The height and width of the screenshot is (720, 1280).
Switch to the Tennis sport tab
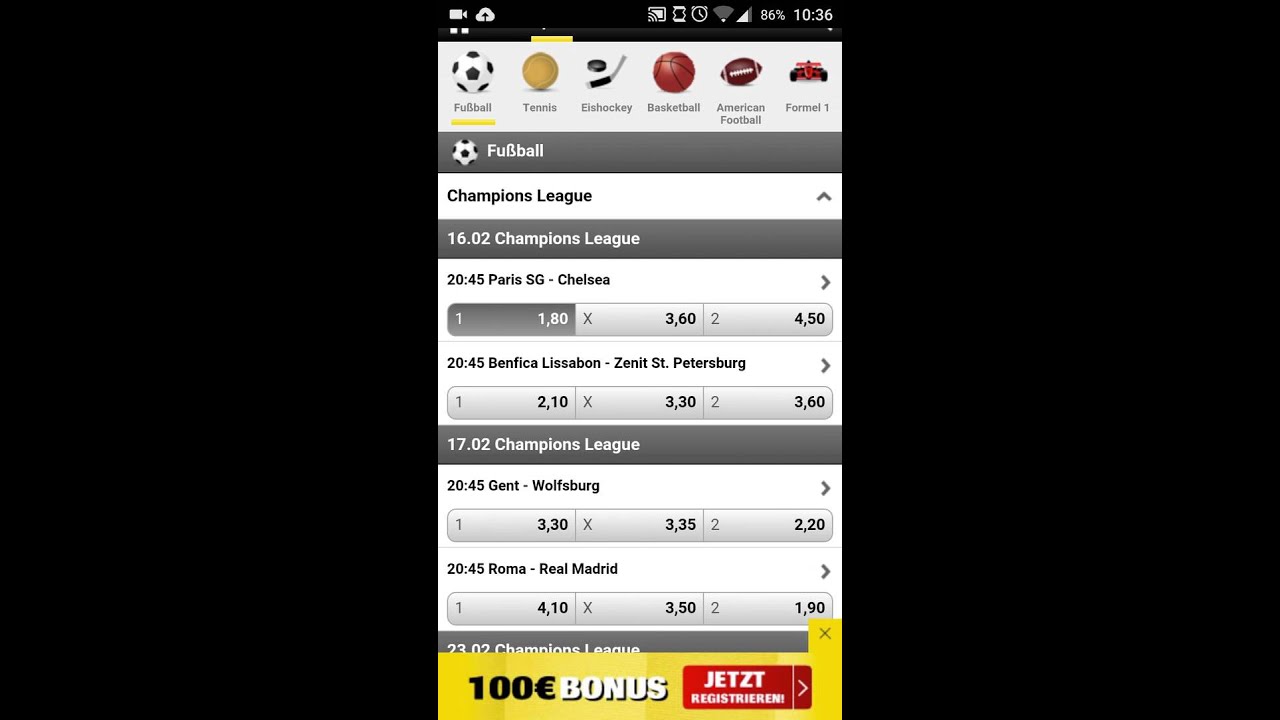[539, 84]
